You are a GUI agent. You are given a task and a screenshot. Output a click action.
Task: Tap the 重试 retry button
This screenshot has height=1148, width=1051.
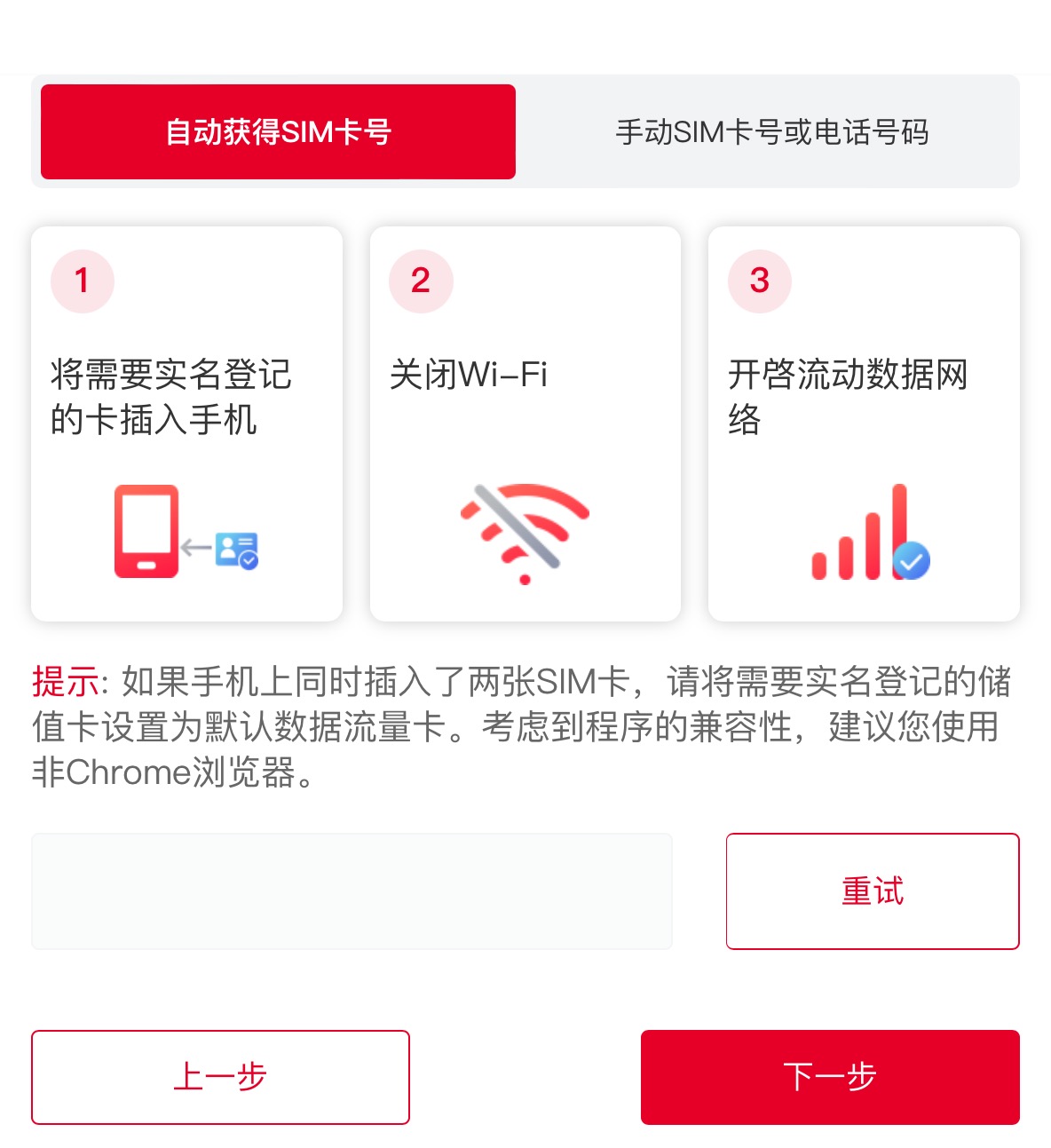click(x=872, y=891)
